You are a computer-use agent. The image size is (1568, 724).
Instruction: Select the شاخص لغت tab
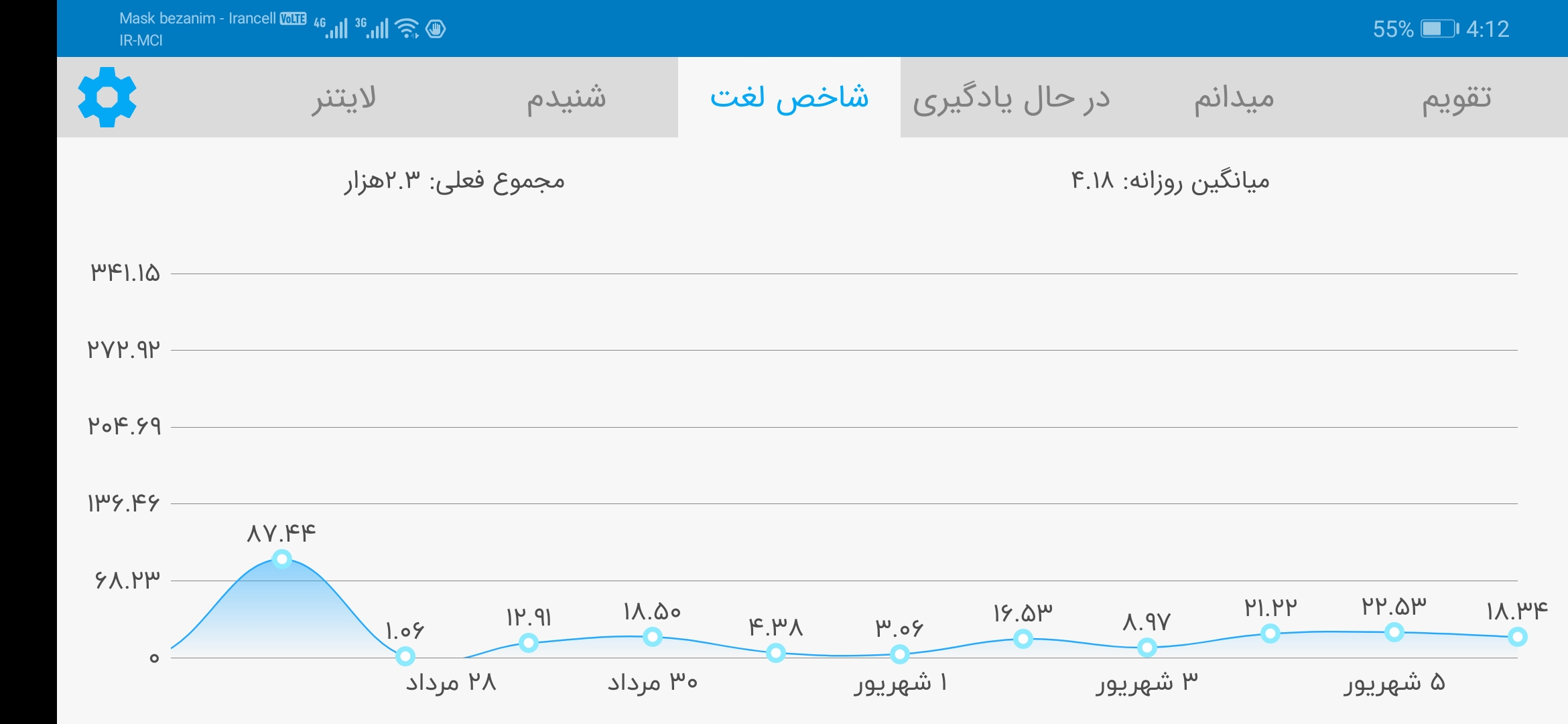(x=789, y=98)
